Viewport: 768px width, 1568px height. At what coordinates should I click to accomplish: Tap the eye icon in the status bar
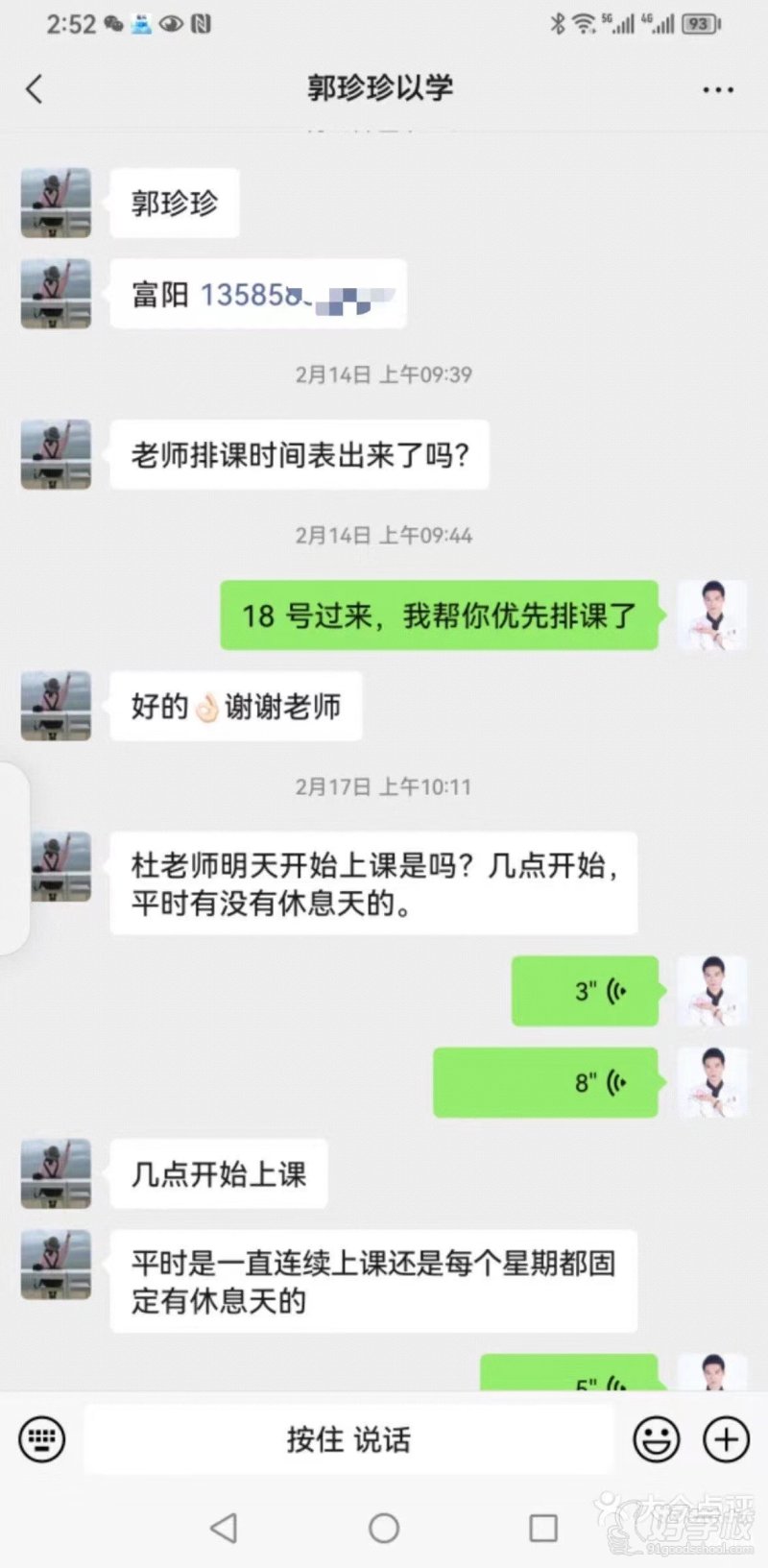tap(170, 24)
